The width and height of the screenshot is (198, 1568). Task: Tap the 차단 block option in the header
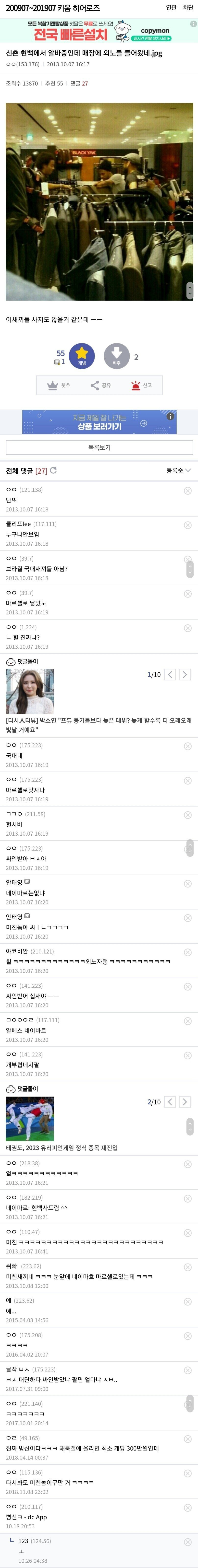188,7
